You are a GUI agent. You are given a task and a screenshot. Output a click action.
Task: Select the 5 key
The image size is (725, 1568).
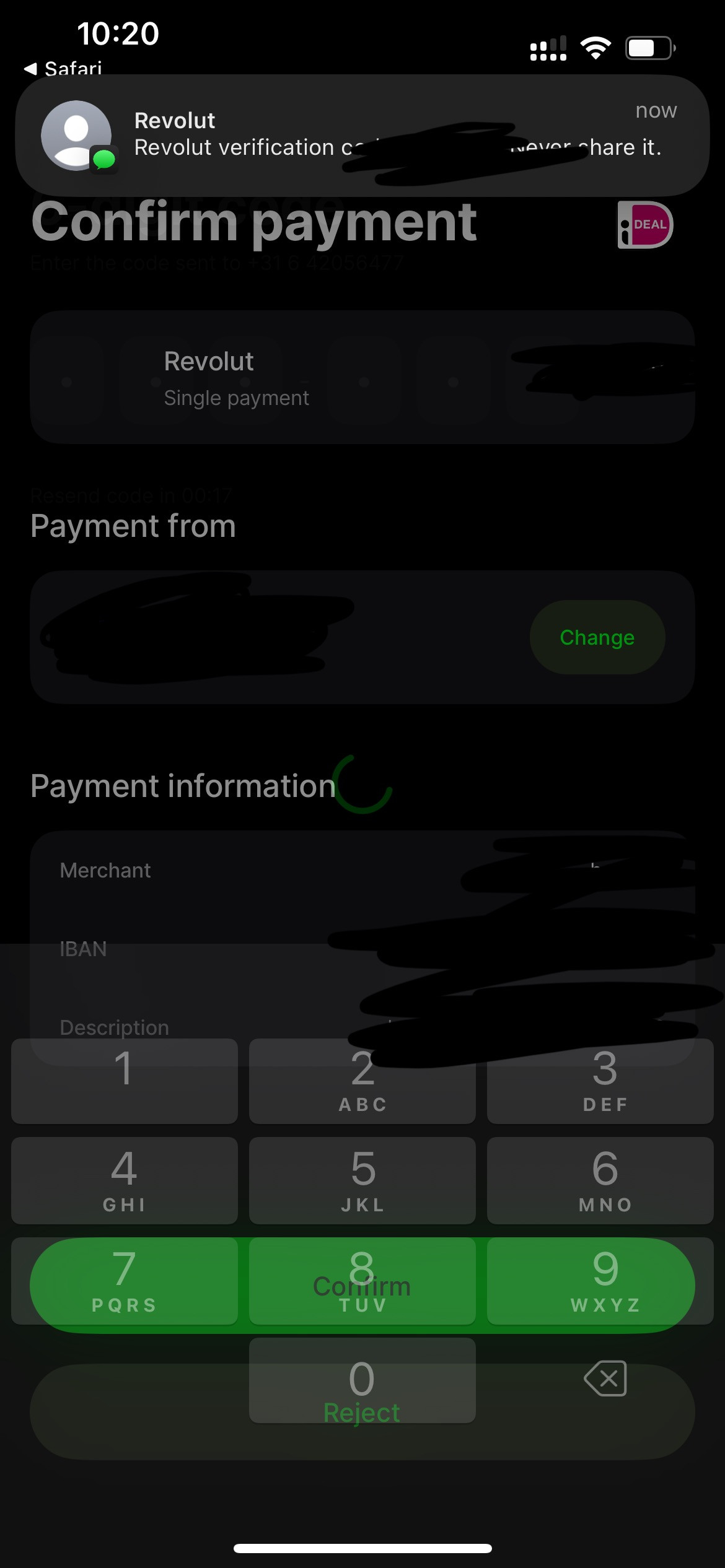[362, 1180]
